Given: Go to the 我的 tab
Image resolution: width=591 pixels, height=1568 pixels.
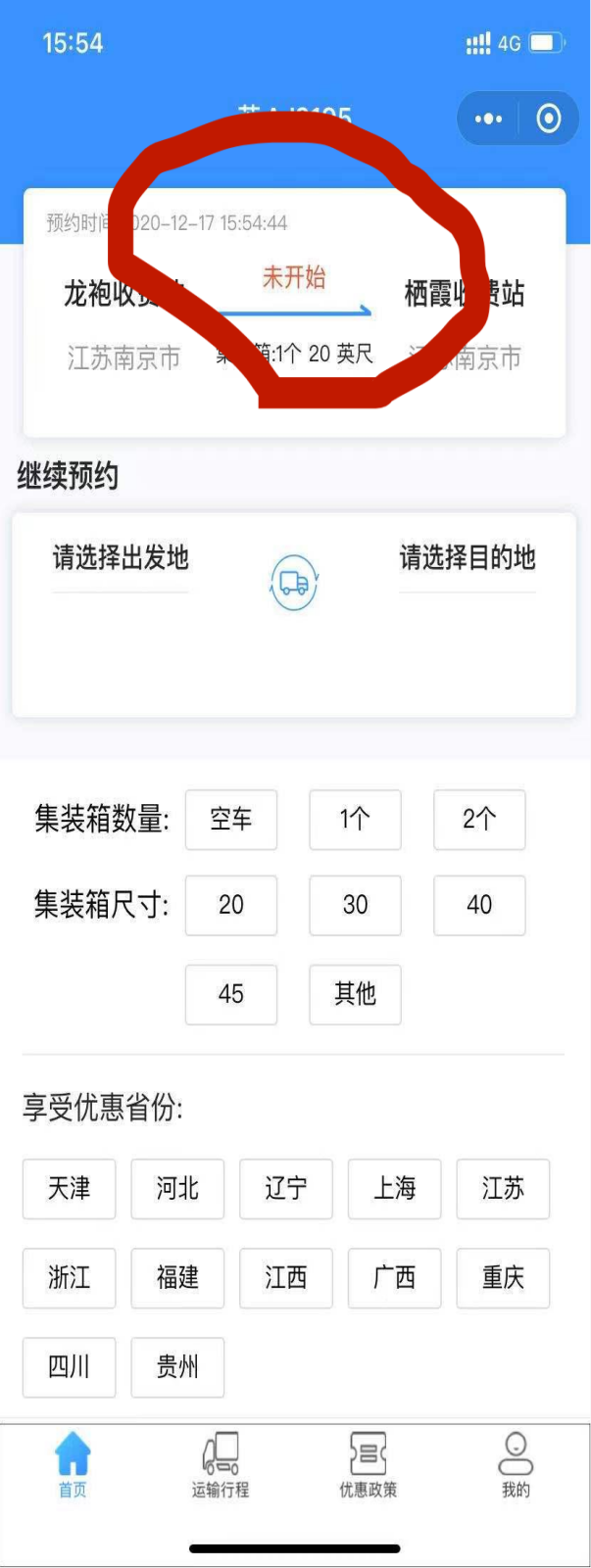Looking at the screenshot, I should 516,1464.
